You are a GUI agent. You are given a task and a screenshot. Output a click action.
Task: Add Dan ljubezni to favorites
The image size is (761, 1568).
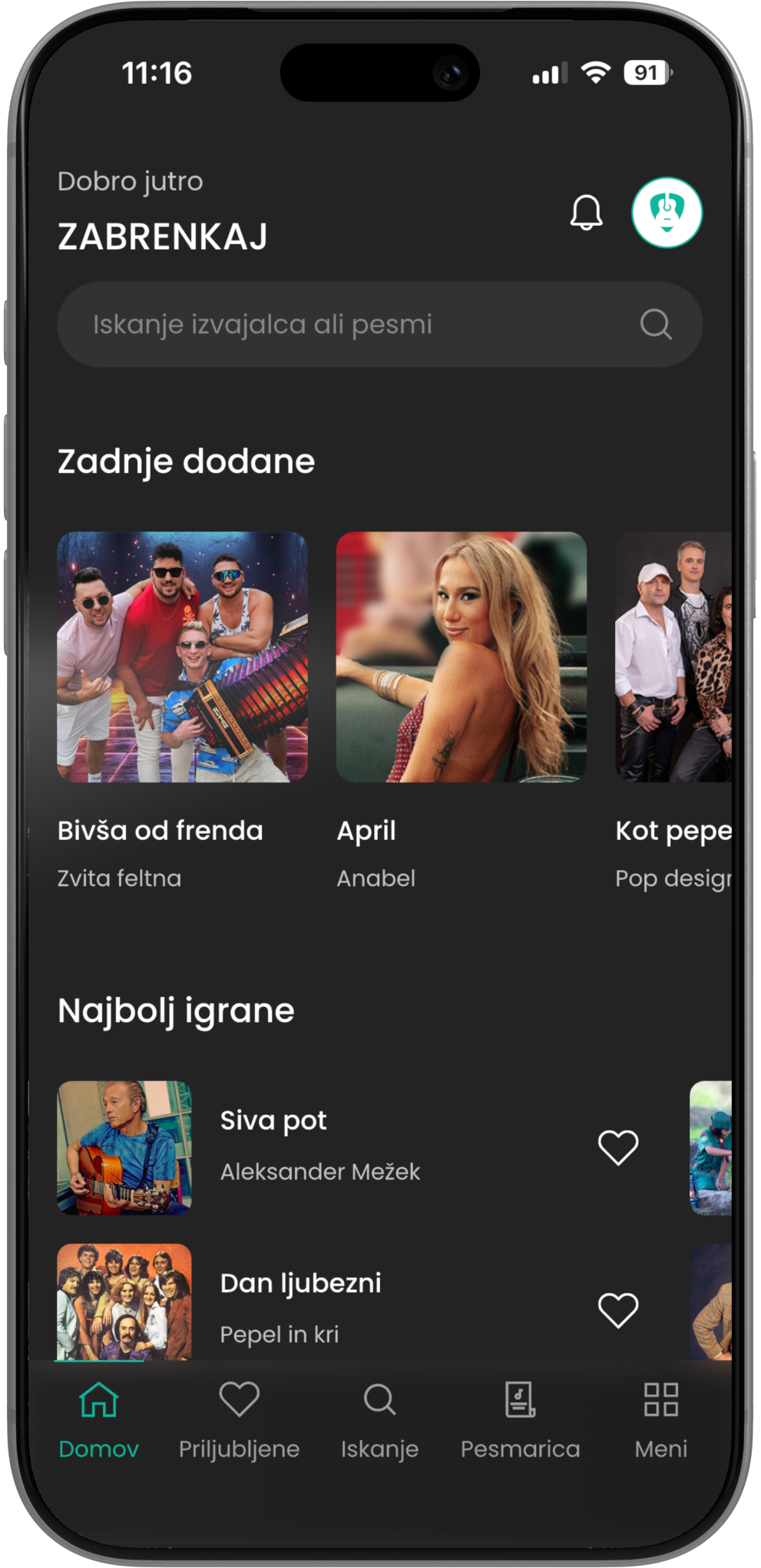(618, 1310)
